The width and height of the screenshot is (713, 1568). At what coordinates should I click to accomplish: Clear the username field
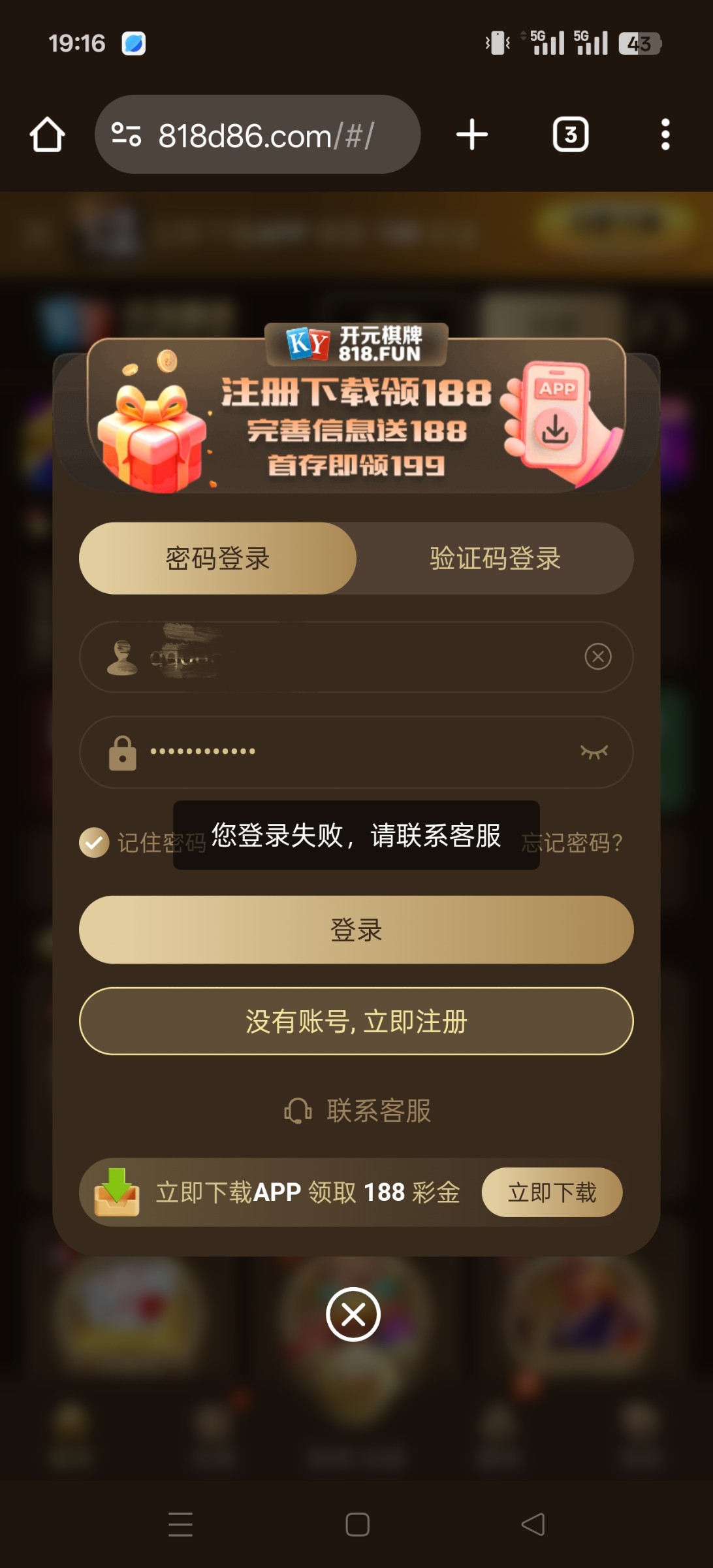(597, 657)
